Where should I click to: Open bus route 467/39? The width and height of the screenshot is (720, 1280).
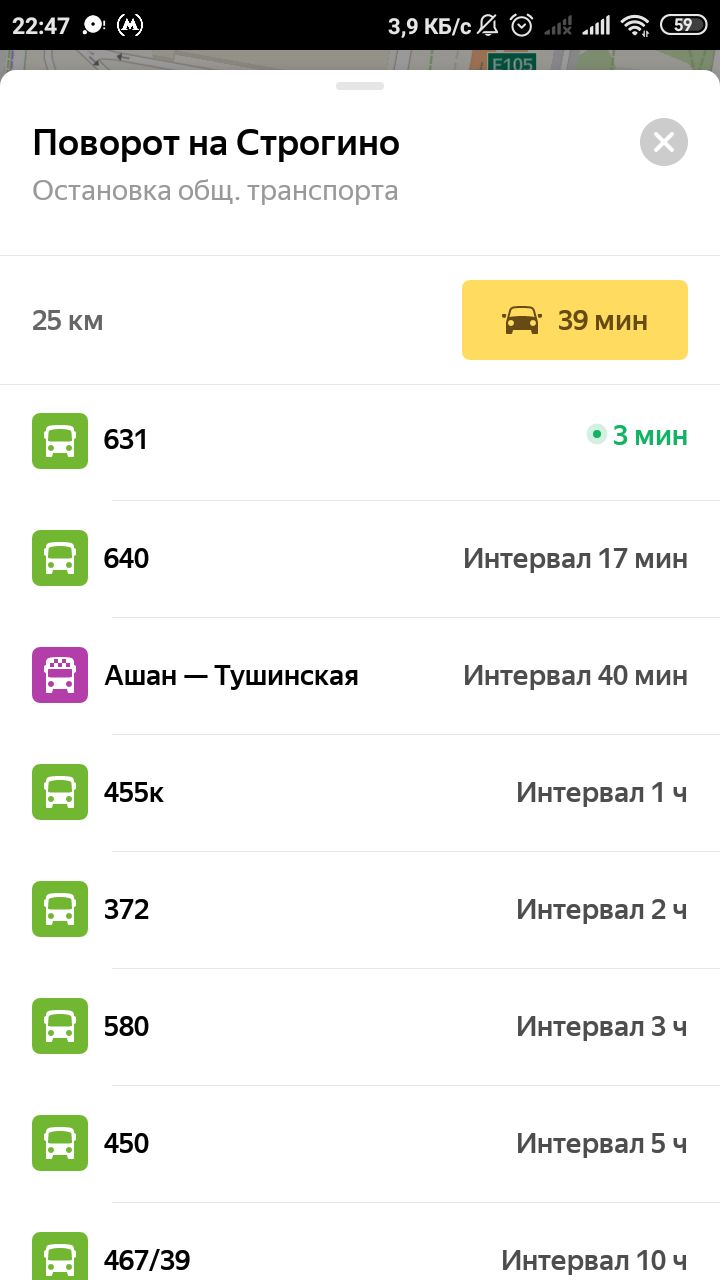coord(360,1242)
